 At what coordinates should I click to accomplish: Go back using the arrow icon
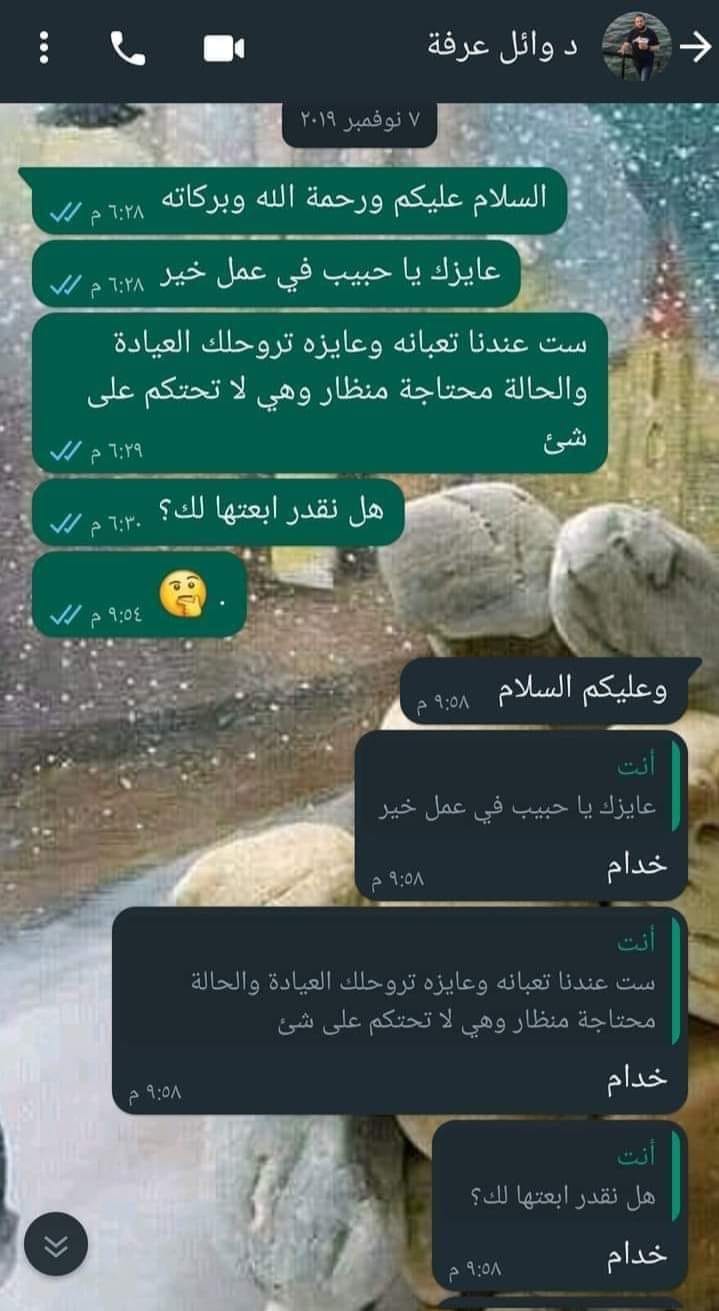[x=693, y=48]
